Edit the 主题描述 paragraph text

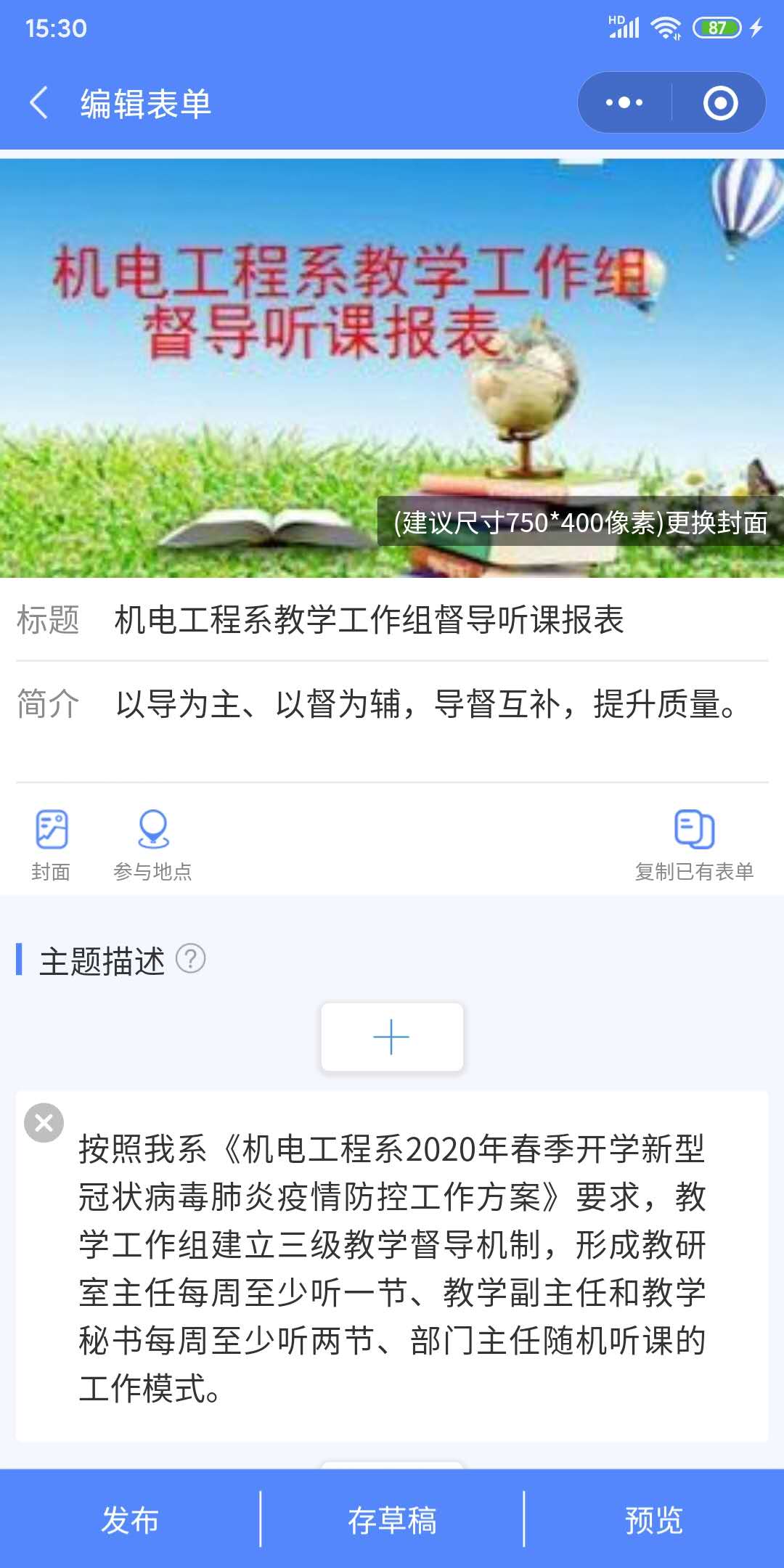[392, 1267]
